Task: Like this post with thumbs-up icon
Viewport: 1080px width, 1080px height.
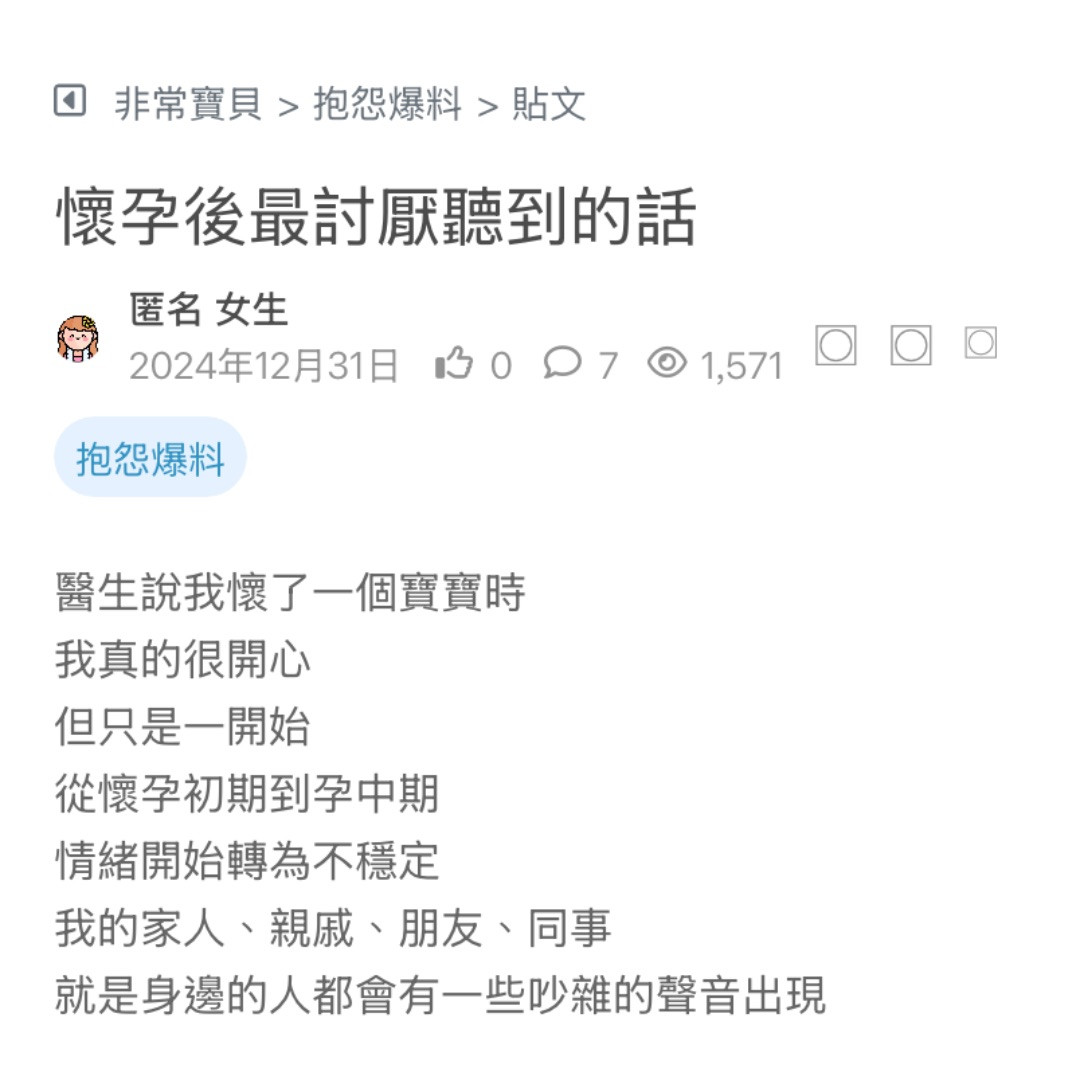Action: 454,364
